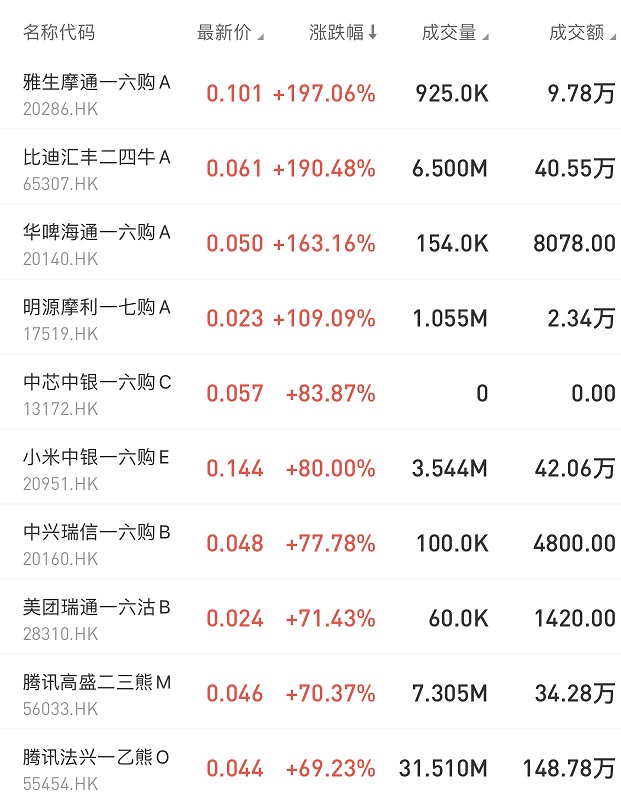Toggle sorting on 涨跌幅 header
This screenshot has height=799, width=621.
coord(343,33)
